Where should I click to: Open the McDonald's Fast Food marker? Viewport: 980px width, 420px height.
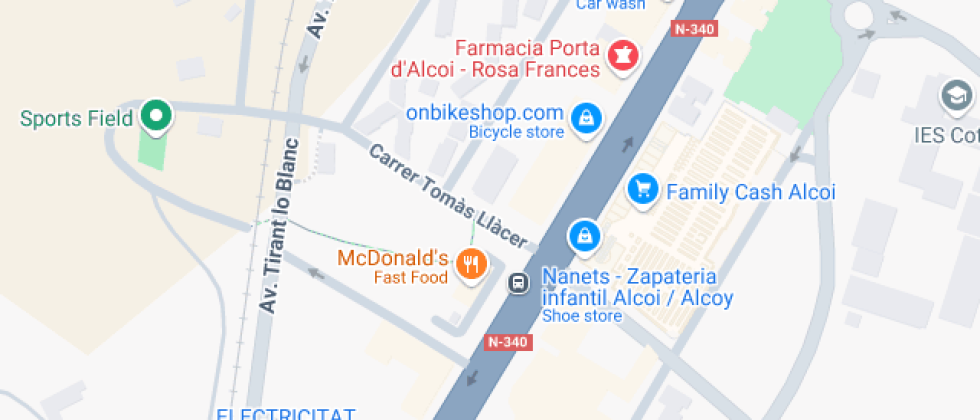point(471,264)
